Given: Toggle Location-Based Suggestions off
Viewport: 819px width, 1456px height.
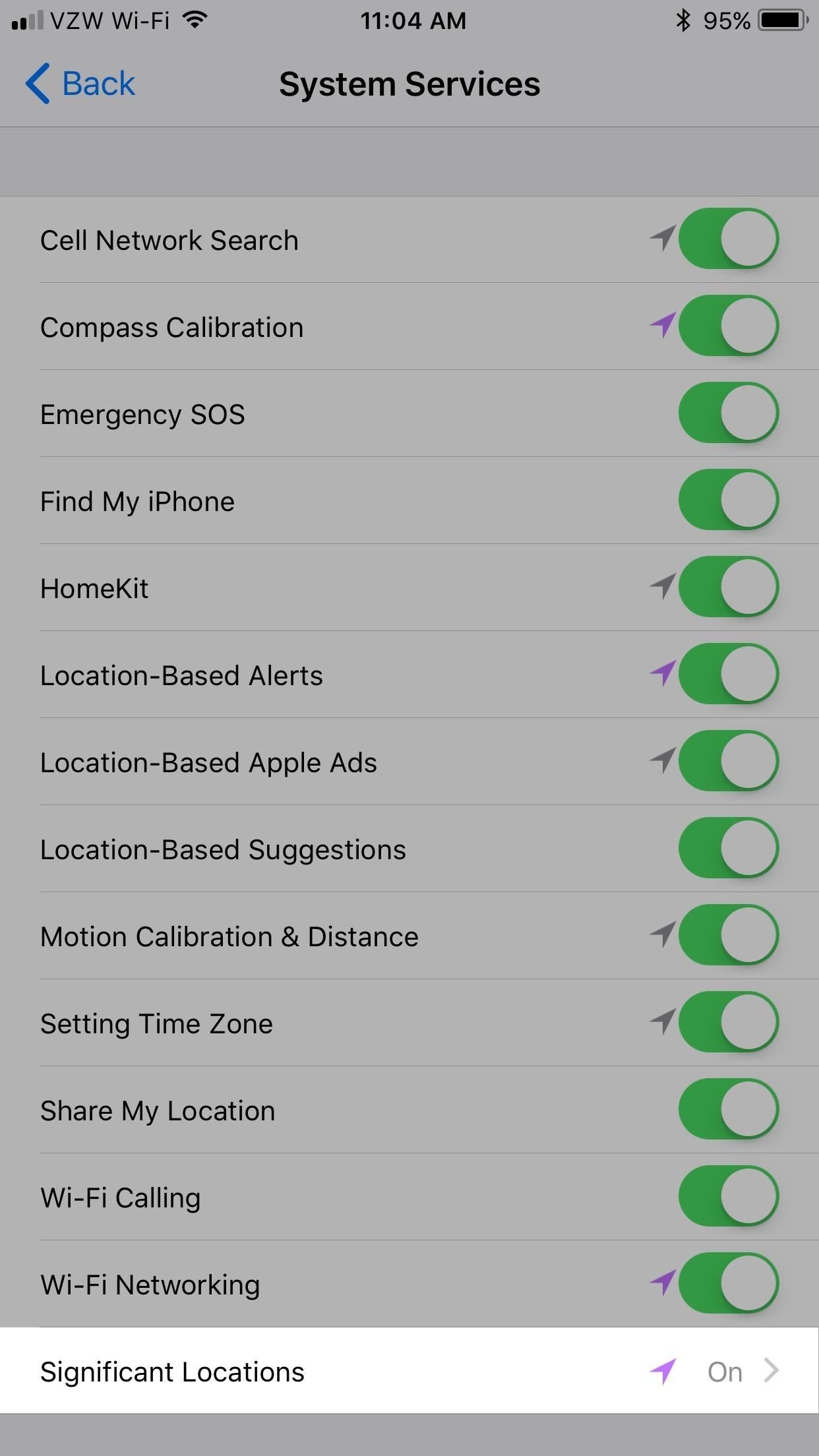Looking at the screenshot, I should pyautogui.click(x=728, y=848).
